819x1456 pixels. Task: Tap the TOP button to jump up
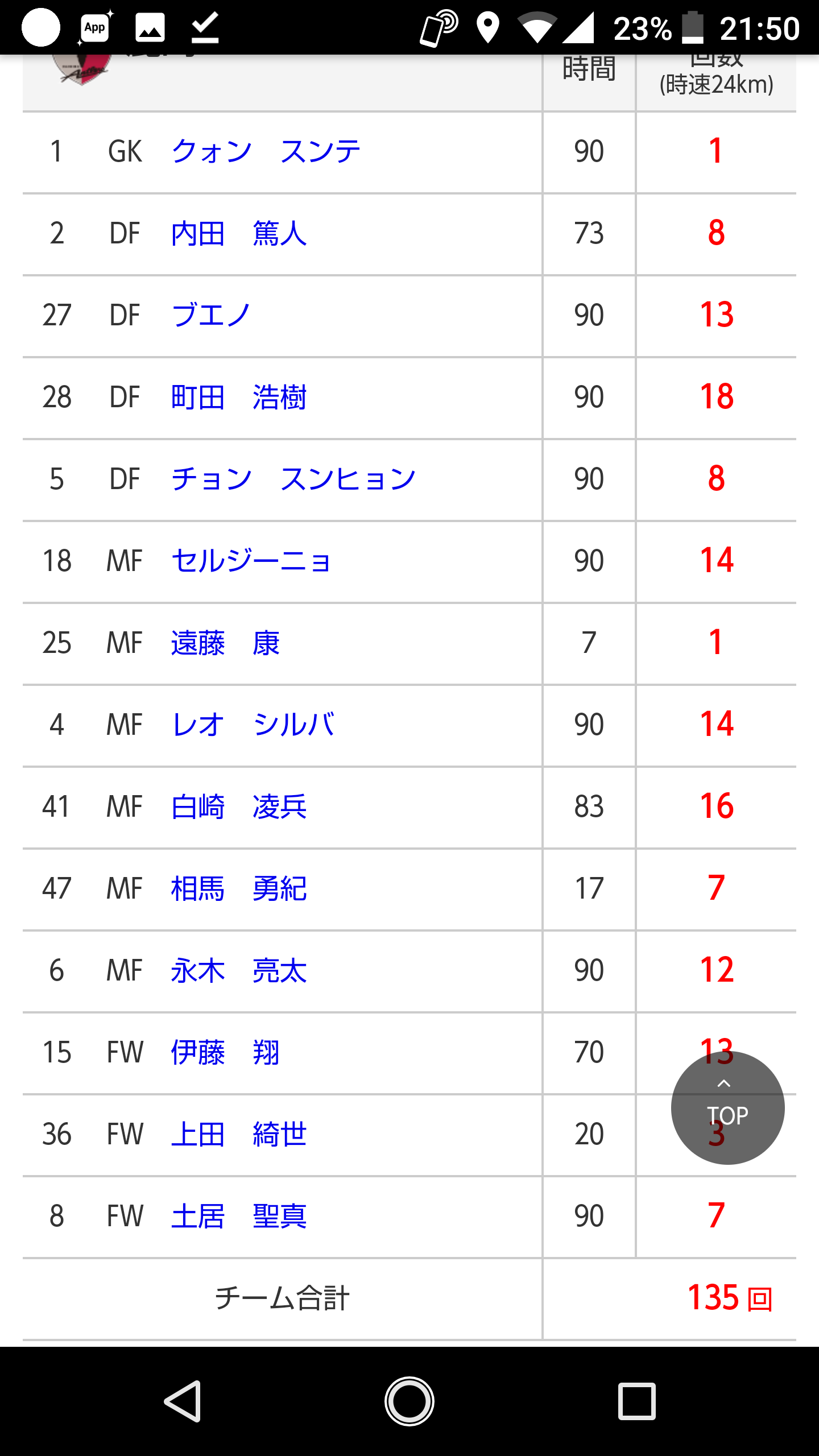(727, 1107)
